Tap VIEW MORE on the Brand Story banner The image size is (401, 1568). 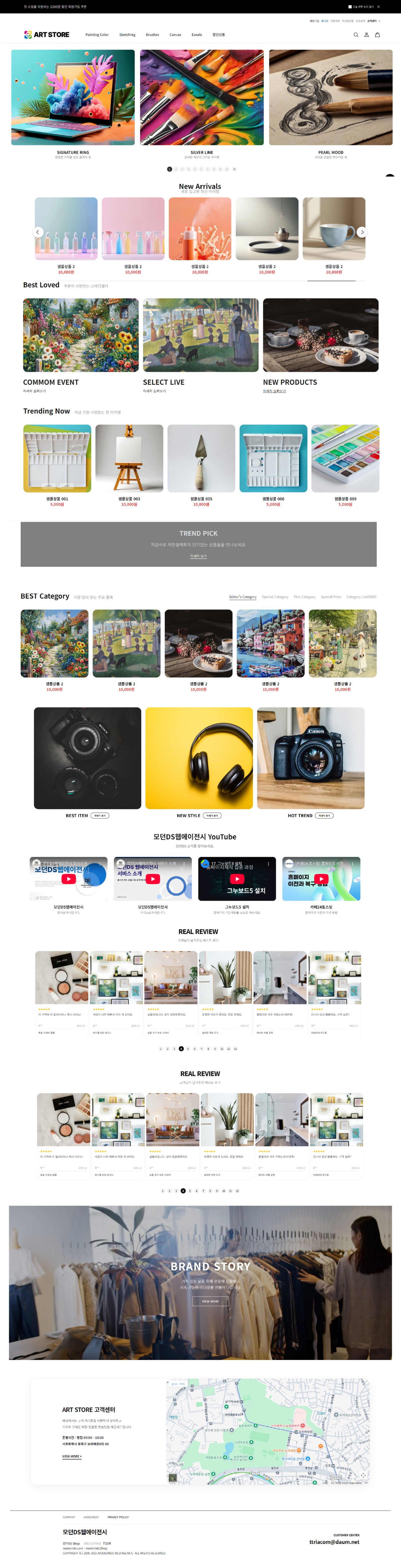(211, 1301)
